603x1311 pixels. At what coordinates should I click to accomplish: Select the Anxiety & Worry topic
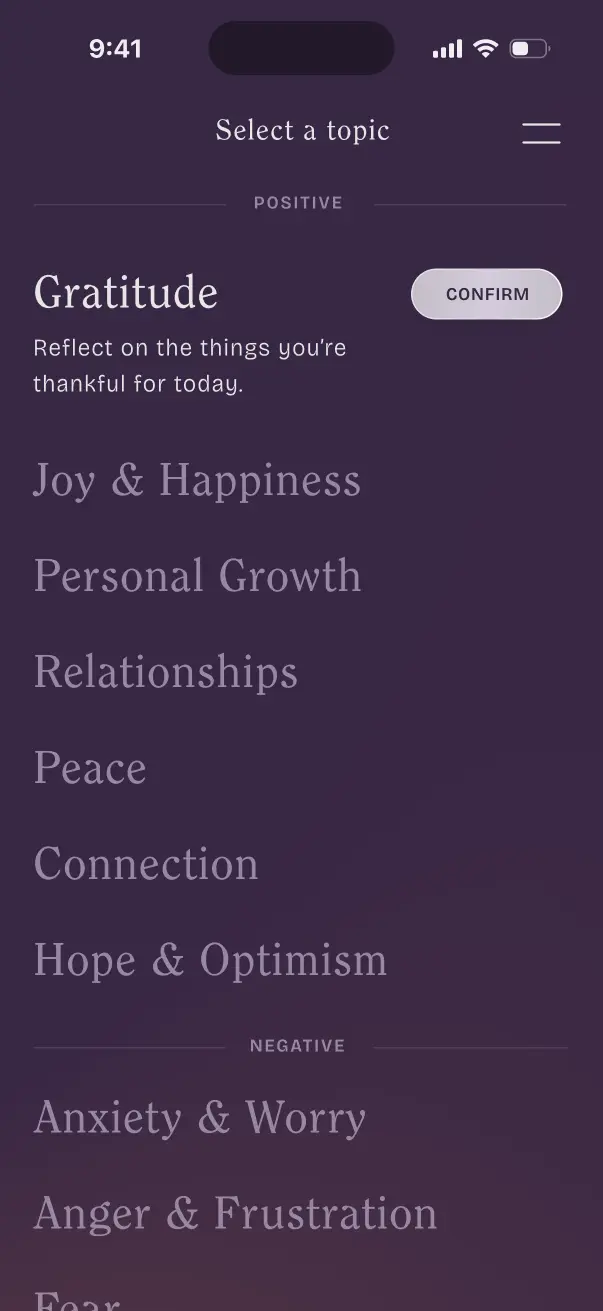point(200,1117)
